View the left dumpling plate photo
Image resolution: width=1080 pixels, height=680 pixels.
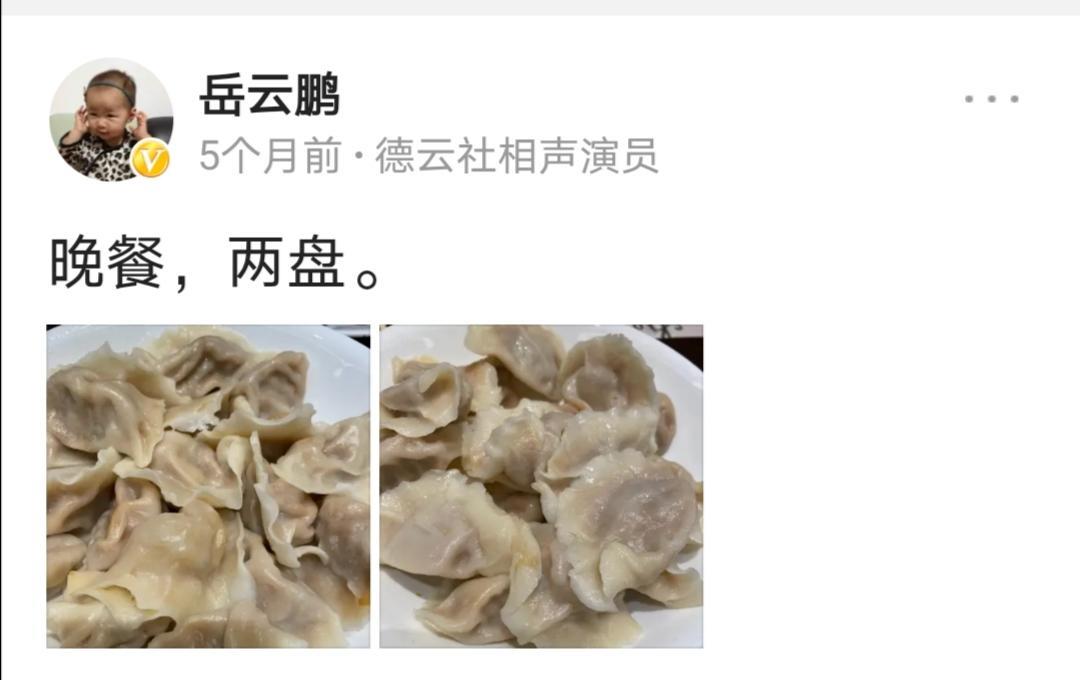208,486
